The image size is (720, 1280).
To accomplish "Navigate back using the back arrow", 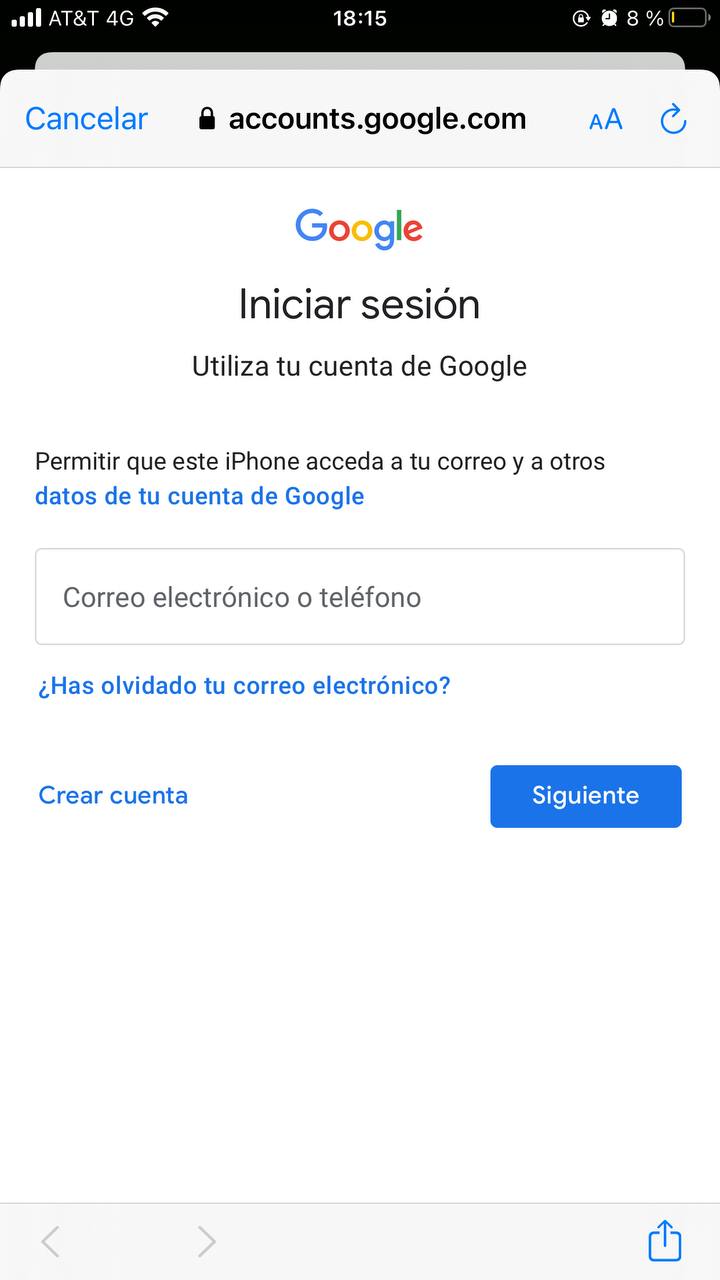I will click(49, 1240).
